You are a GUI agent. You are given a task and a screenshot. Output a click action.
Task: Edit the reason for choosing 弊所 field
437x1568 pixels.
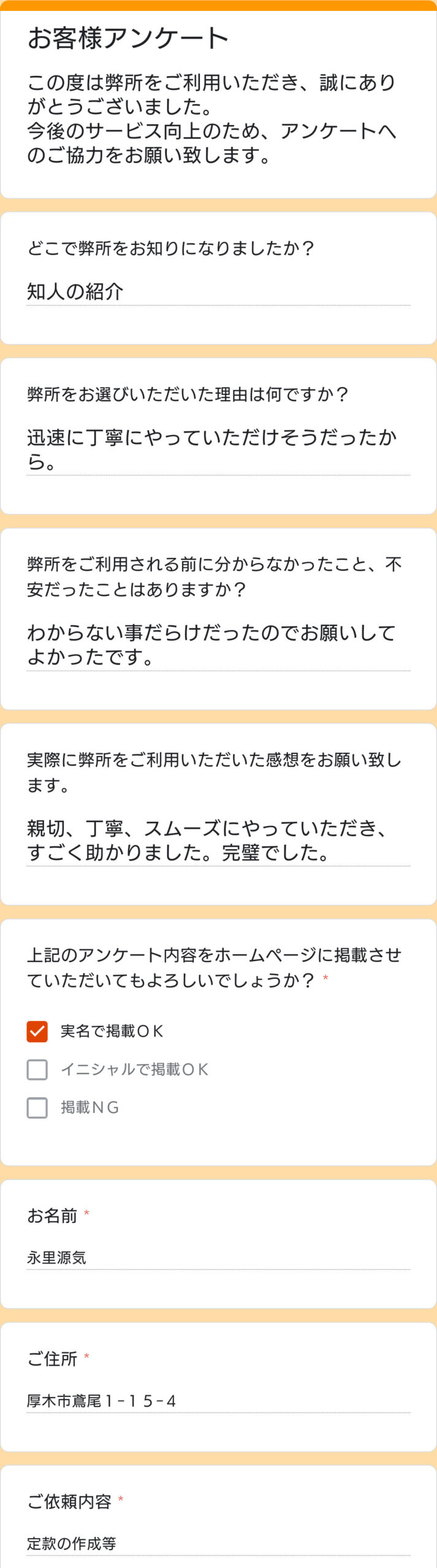click(x=218, y=449)
